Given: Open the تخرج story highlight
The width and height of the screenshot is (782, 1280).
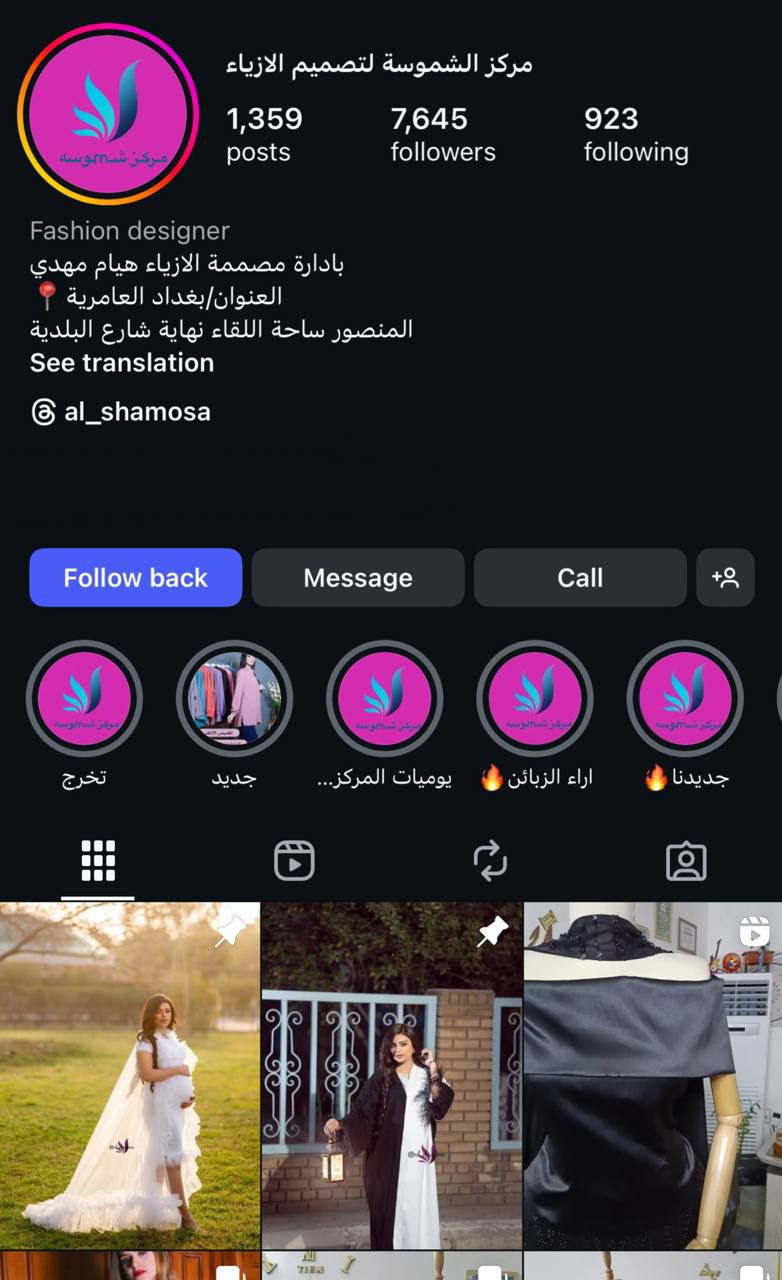Looking at the screenshot, I should click(x=84, y=698).
